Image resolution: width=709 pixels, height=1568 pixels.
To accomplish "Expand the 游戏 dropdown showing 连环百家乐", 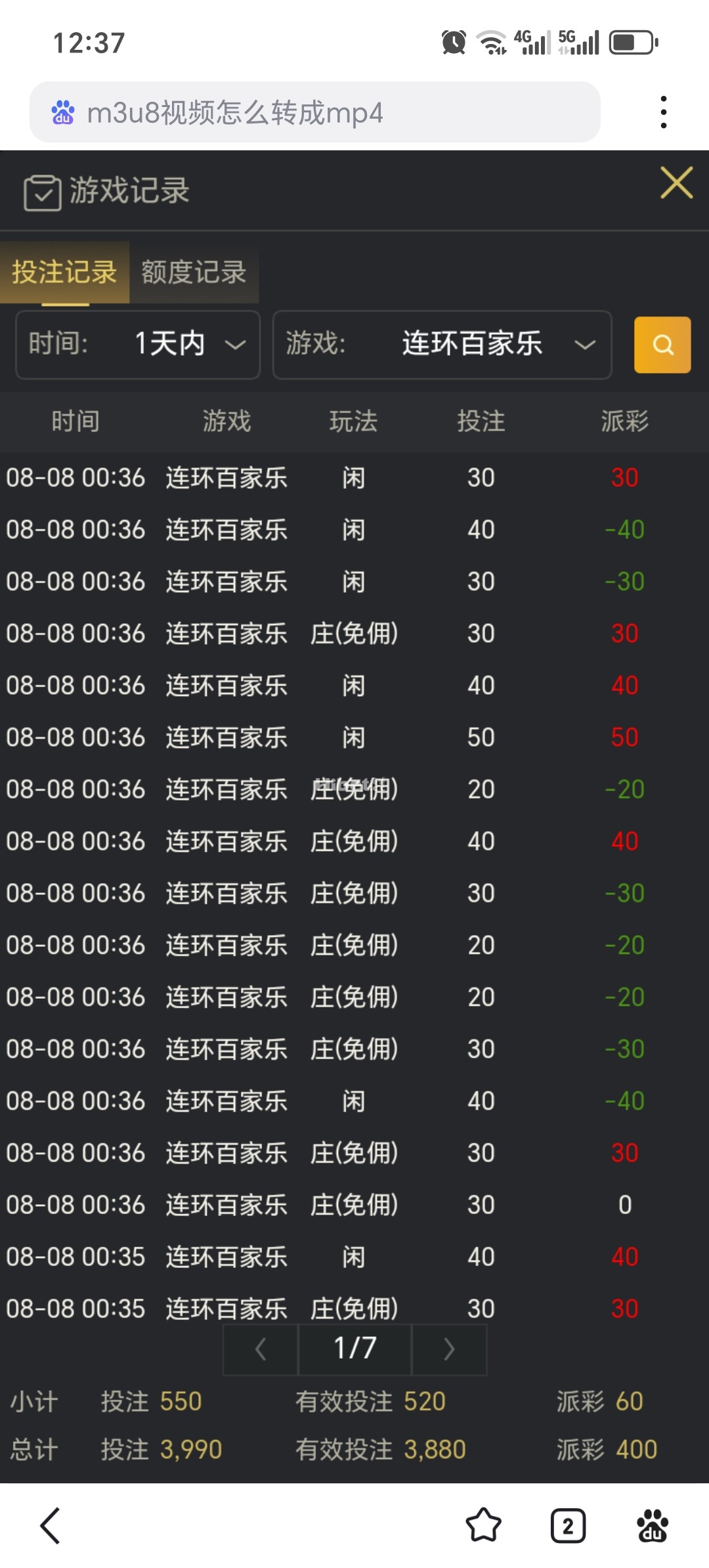I will point(442,345).
